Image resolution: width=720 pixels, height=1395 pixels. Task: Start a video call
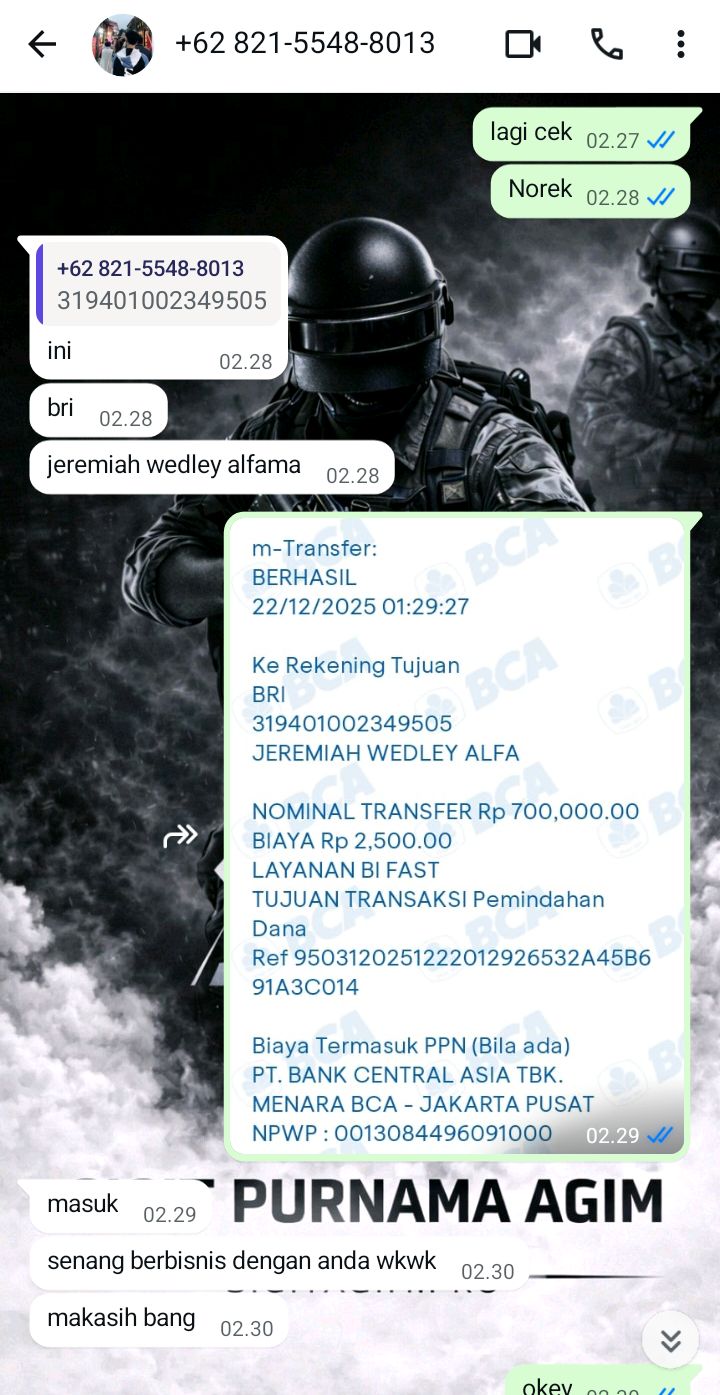coord(522,44)
